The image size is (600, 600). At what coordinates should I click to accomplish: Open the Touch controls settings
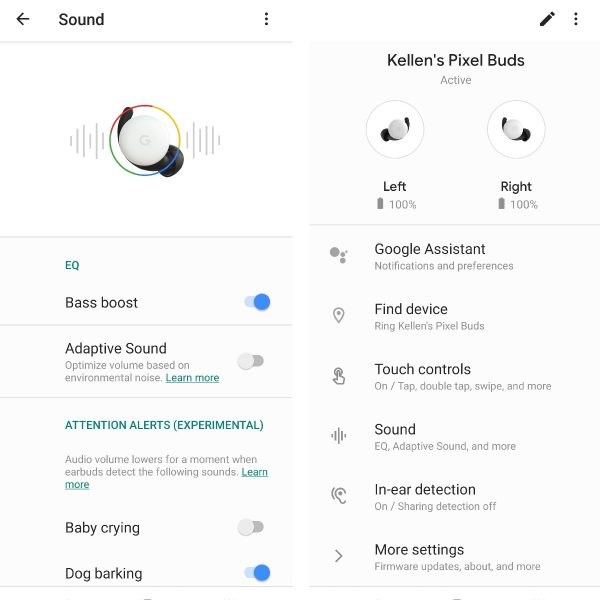coord(461,376)
